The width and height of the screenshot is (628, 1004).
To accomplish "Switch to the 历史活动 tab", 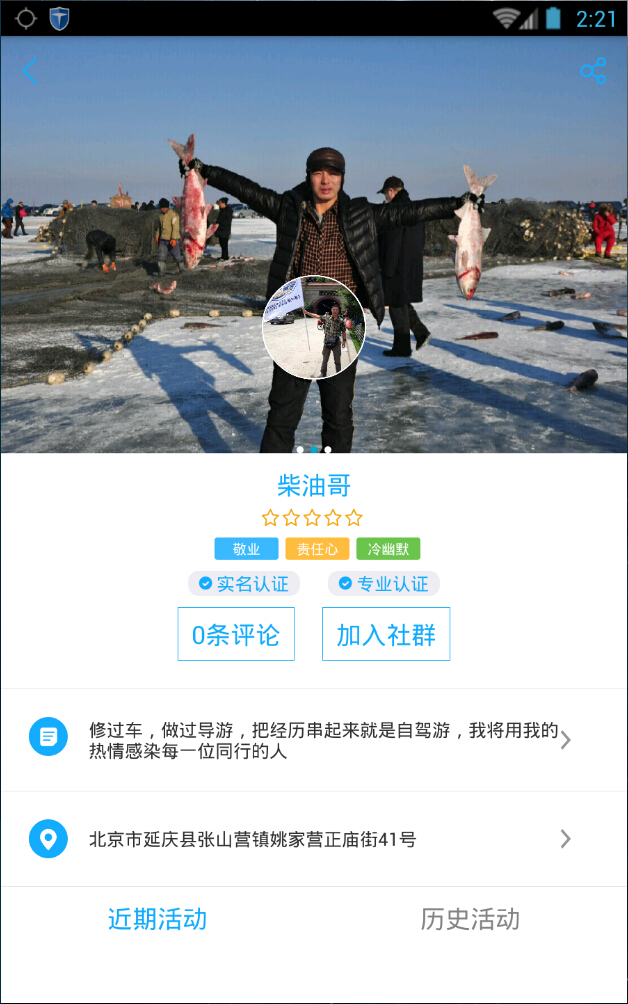I will tap(470, 919).
